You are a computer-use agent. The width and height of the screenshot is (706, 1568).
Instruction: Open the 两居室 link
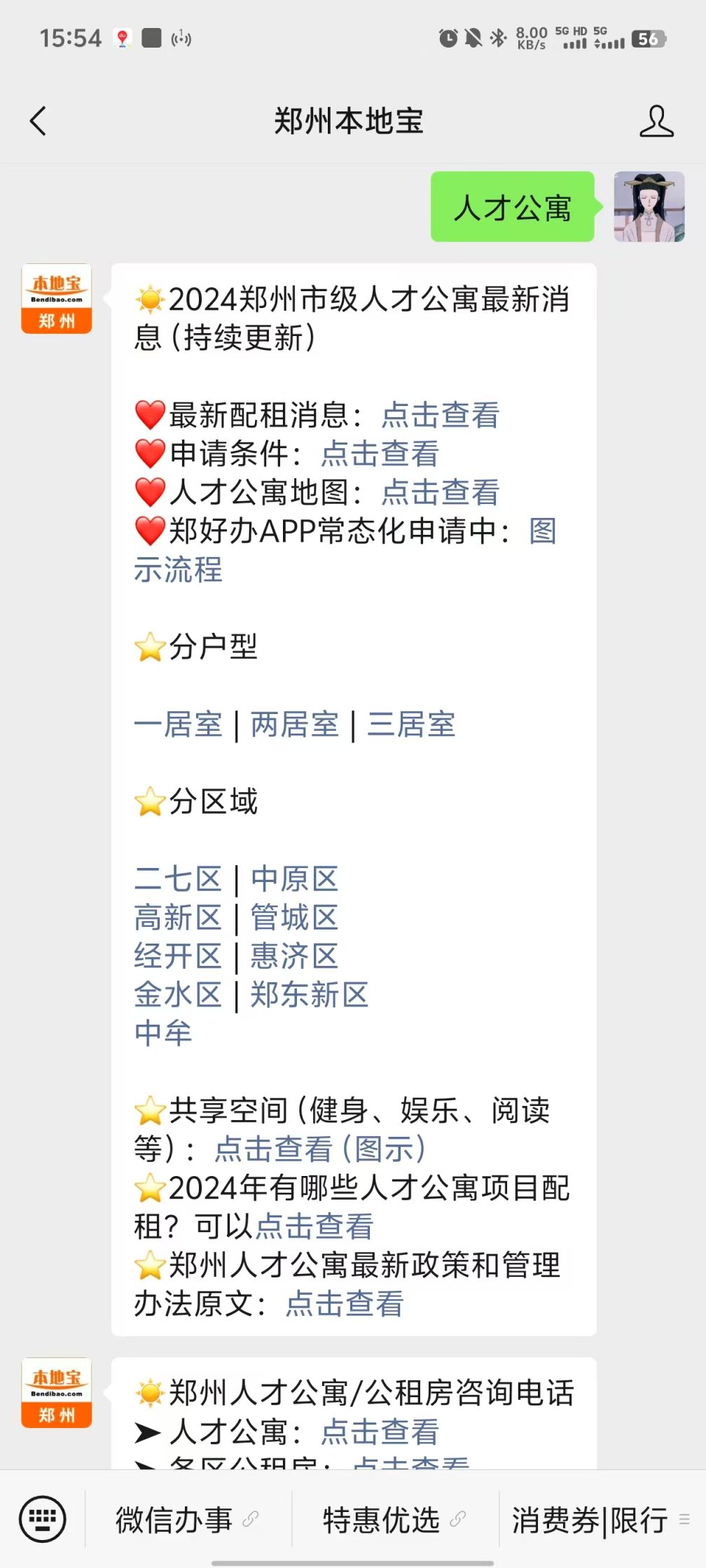click(x=294, y=724)
